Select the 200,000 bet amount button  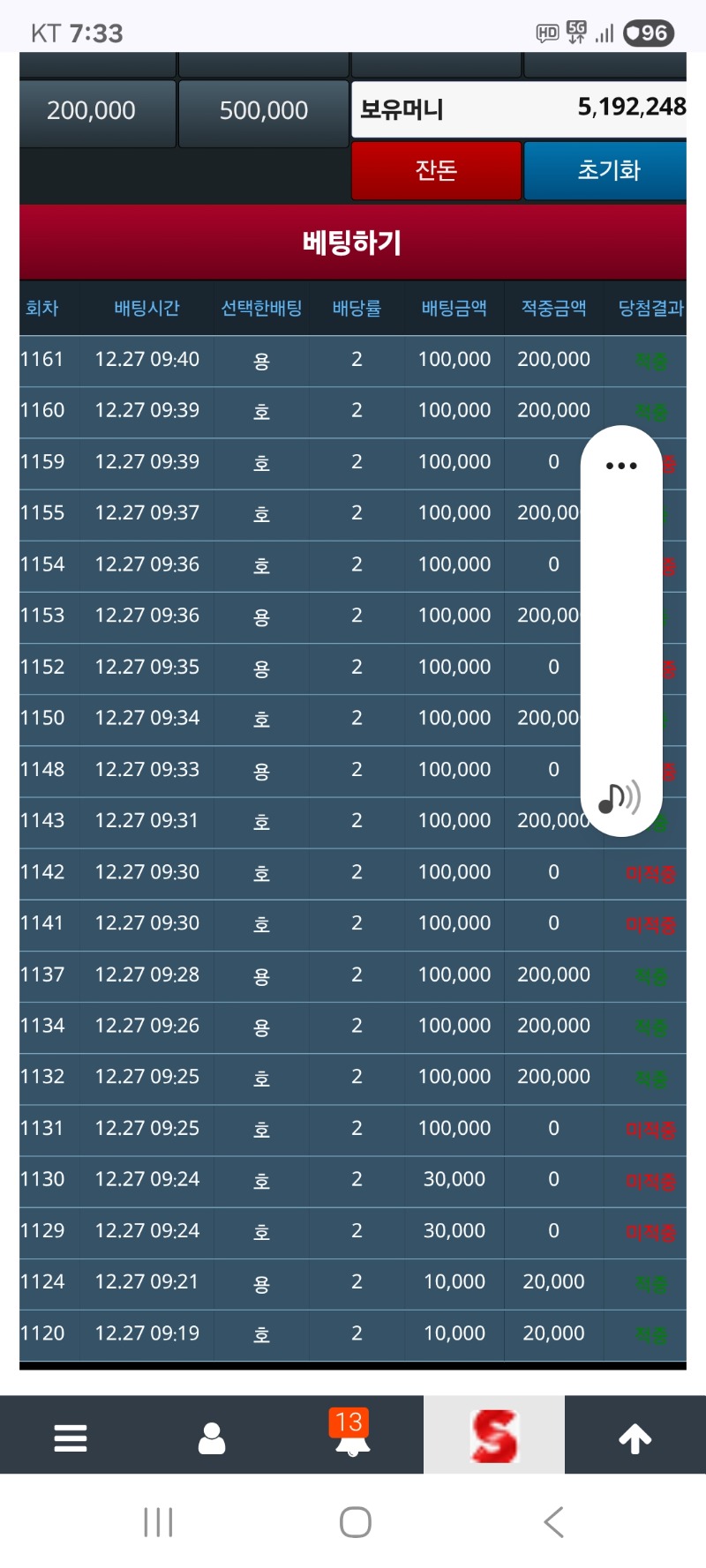pos(92,111)
